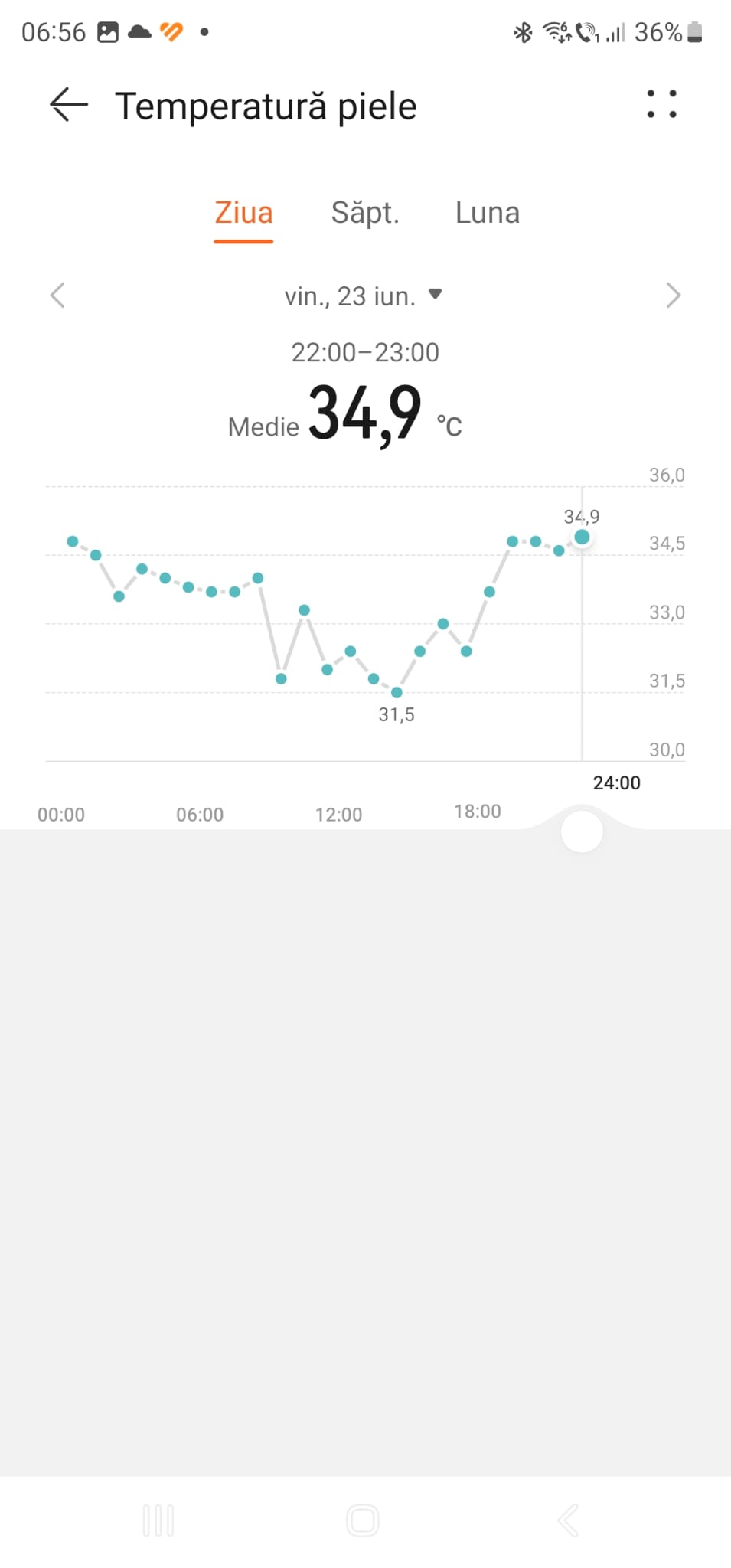Tap the system home button
Image resolution: width=731 pixels, height=1568 pixels.
click(x=363, y=1521)
